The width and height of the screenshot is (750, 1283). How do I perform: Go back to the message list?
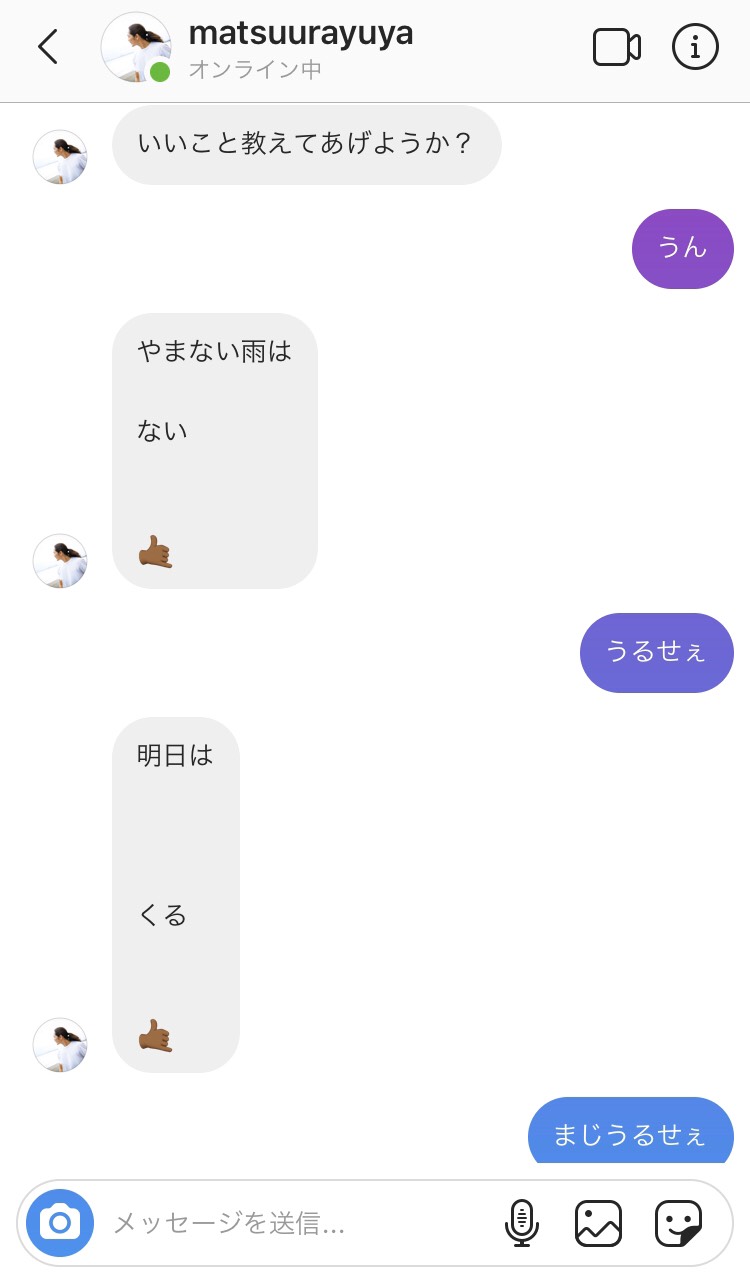click(47, 47)
